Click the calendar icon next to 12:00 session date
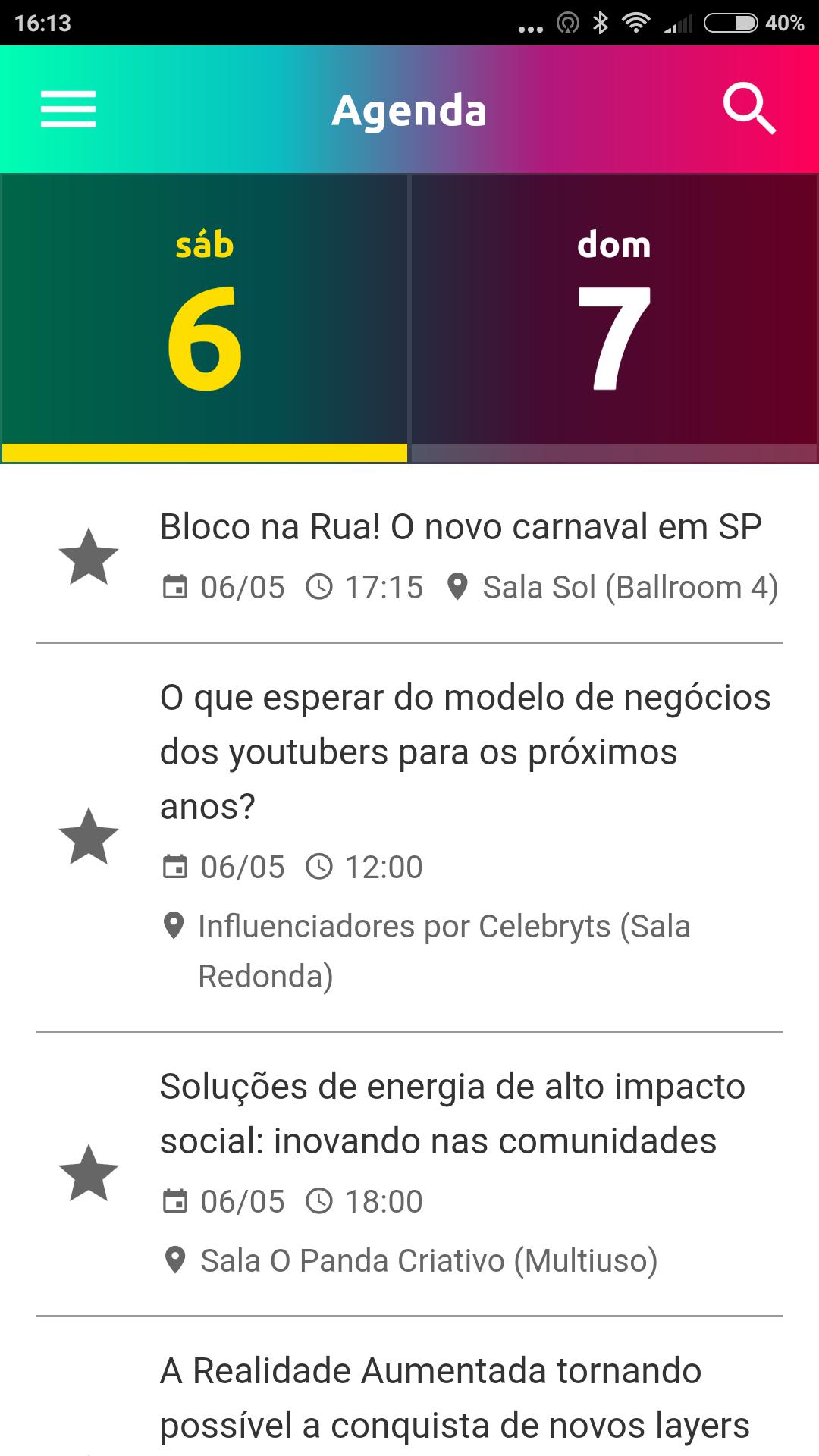Viewport: 819px width, 1456px height. point(176,867)
